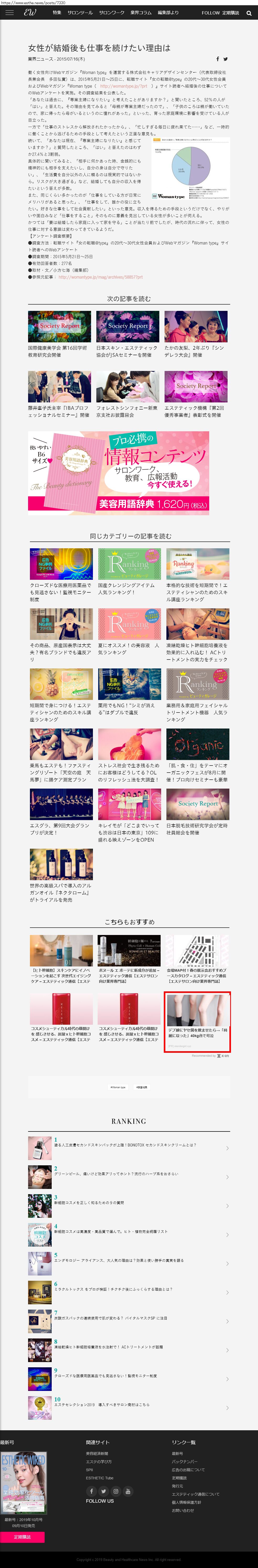
Task: Share this article on Facebook
Action: pos(218,59)
